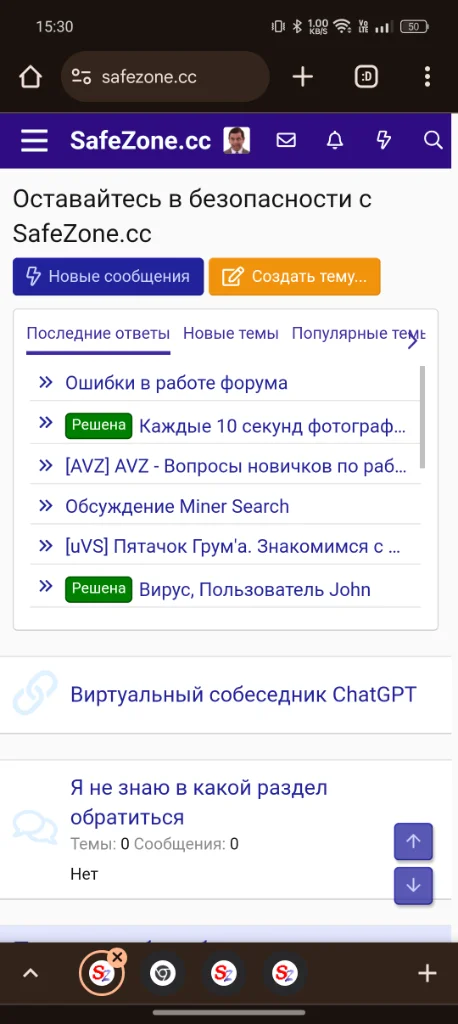Tap the scroll-to-bottom arrow button
Image resolution: width=458 pixels, height=1024 pixels.
(414, 886)
